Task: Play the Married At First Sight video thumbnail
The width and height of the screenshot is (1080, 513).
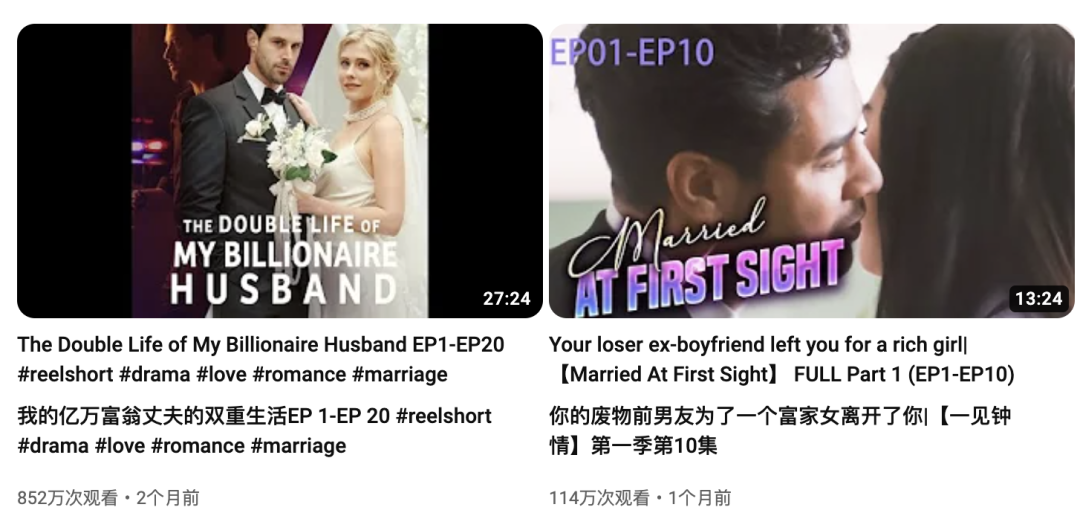Action: tap(811, 170)
